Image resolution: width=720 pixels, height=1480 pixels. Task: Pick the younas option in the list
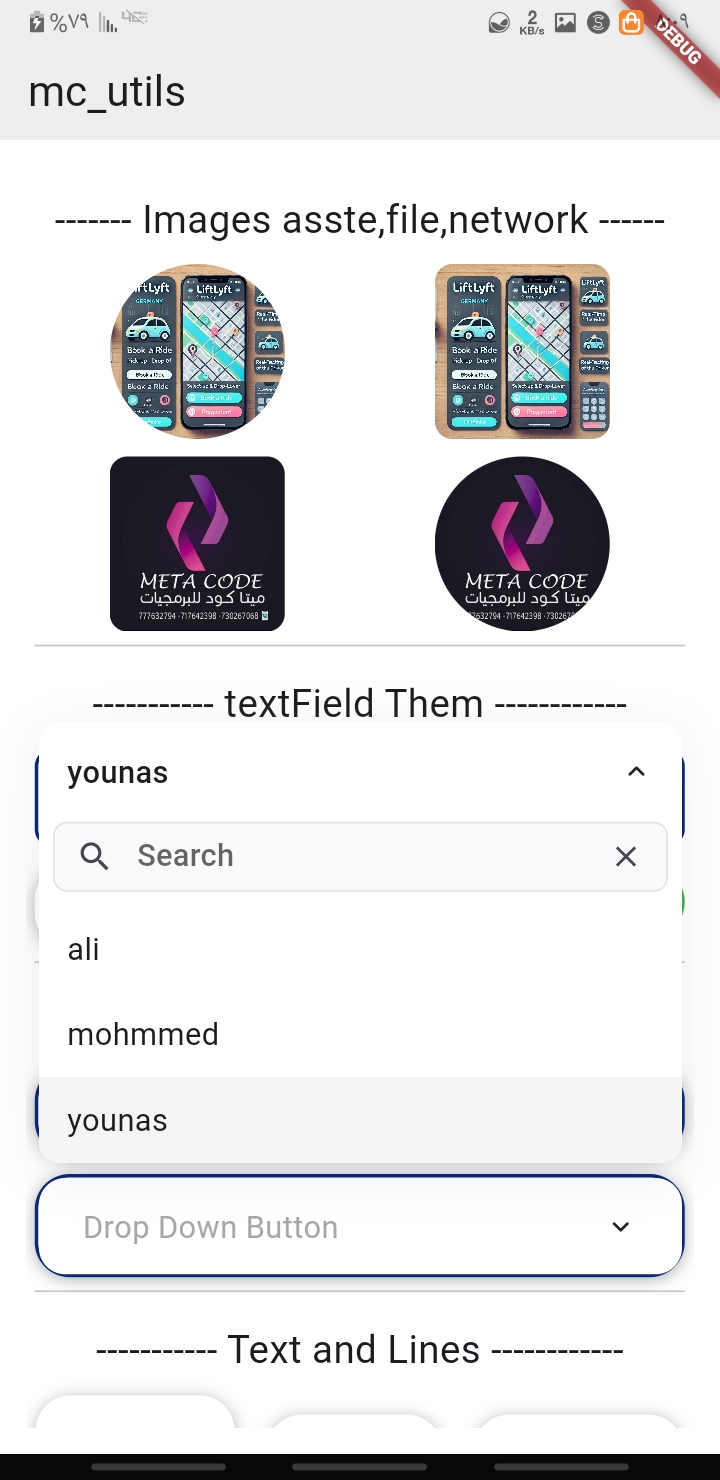[360, 1120]
